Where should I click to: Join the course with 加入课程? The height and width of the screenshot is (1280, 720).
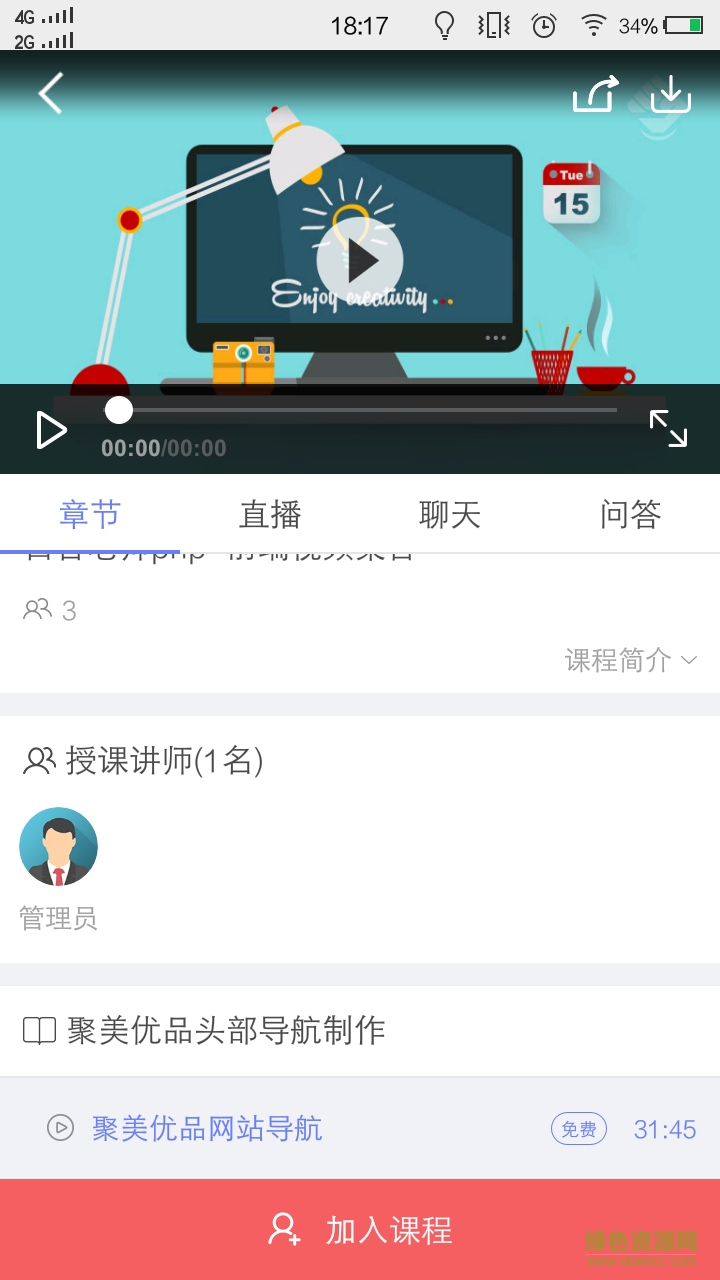pos(360,1230)
